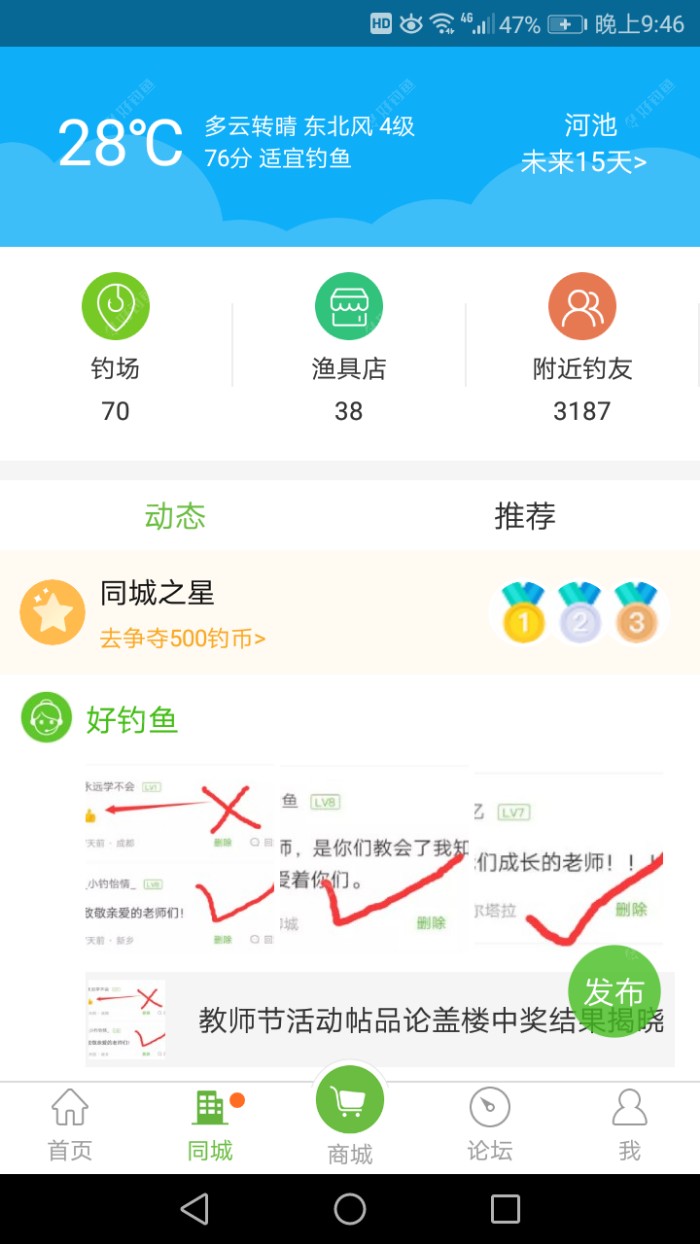700x1244 pixels.
Task: Switch to the 推荐 tab
Action: [x=524, y=516]
